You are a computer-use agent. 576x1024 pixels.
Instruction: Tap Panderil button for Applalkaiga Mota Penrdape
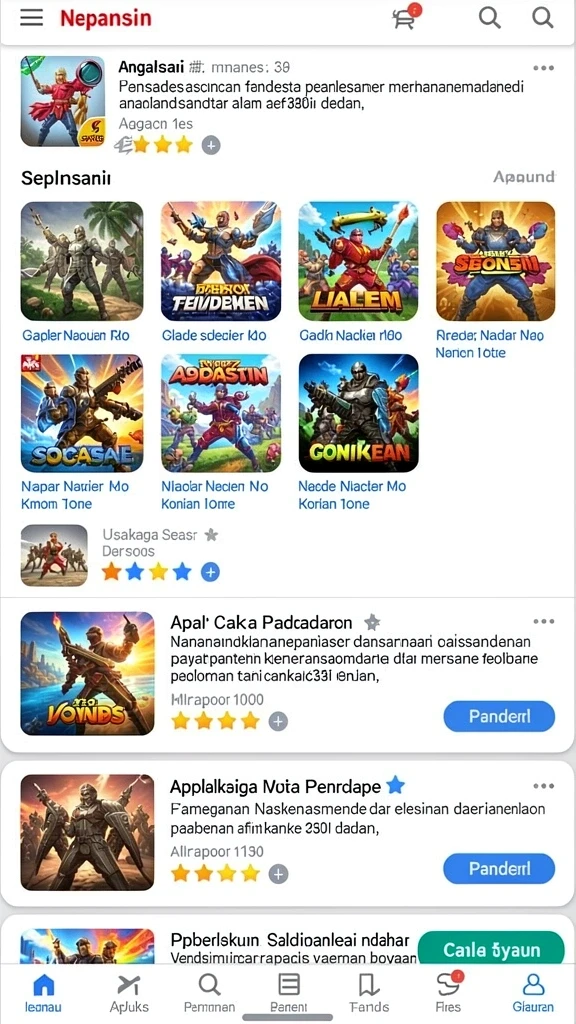[499, 869]
